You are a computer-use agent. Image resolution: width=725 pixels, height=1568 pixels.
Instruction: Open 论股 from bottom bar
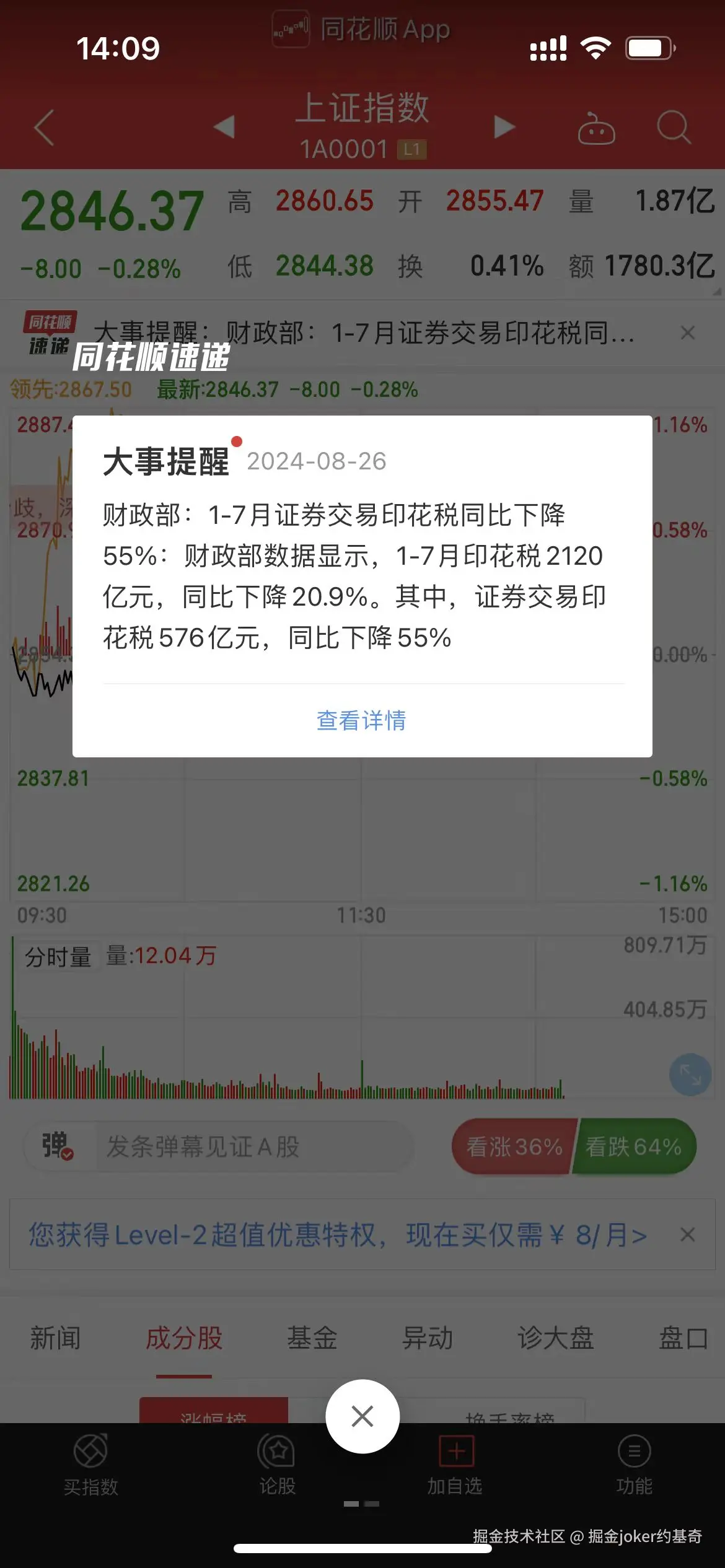[278, 1465]
